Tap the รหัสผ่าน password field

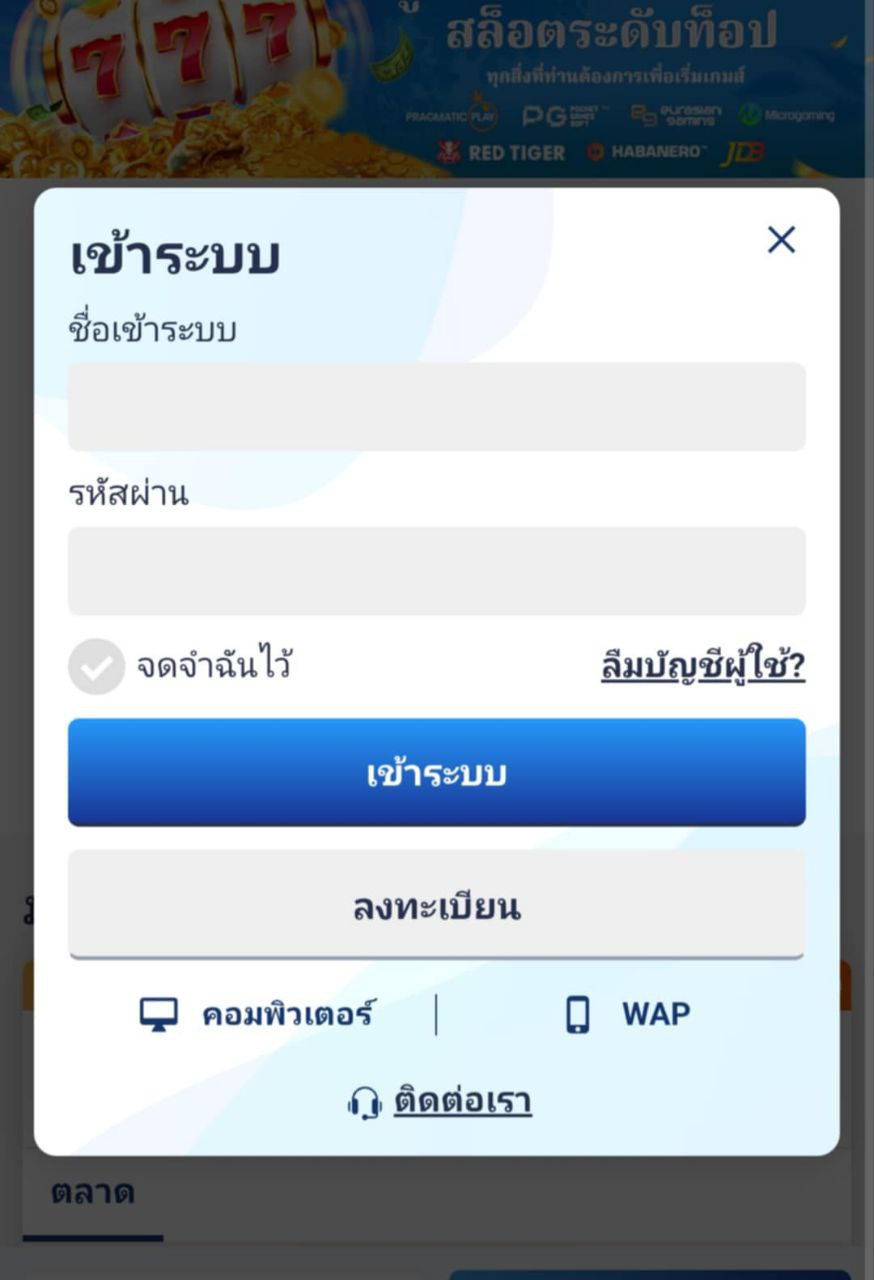[436, 571]
